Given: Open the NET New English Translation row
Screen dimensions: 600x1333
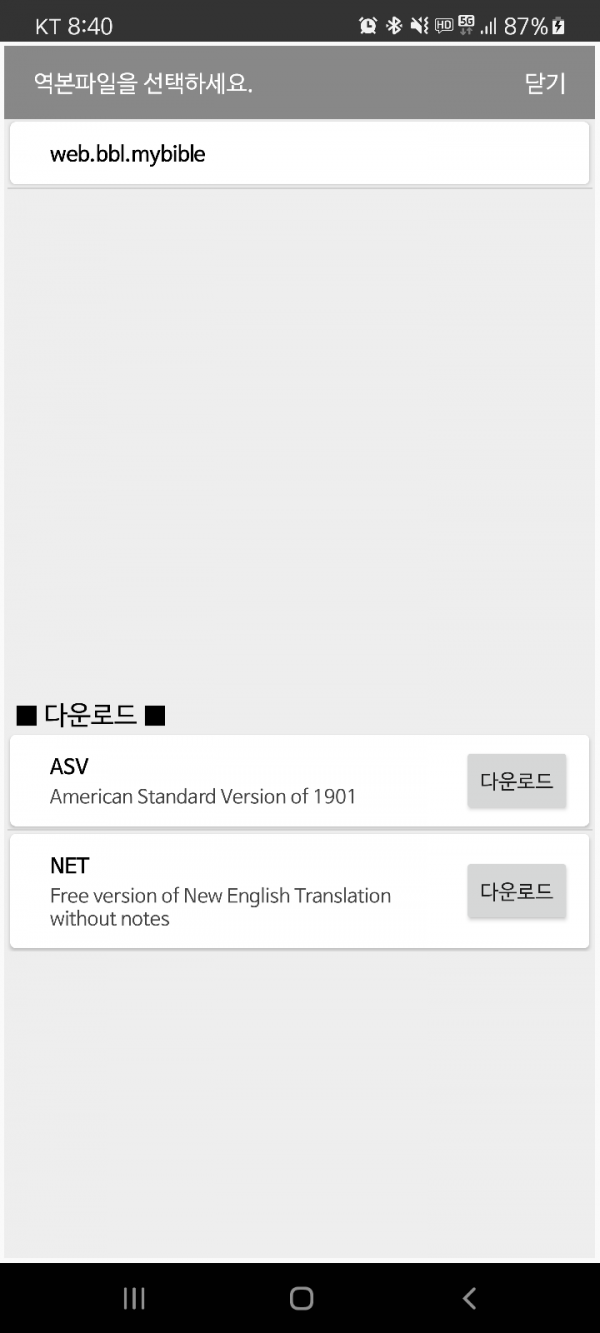Looking at the screenshot, I should [230, 891].
